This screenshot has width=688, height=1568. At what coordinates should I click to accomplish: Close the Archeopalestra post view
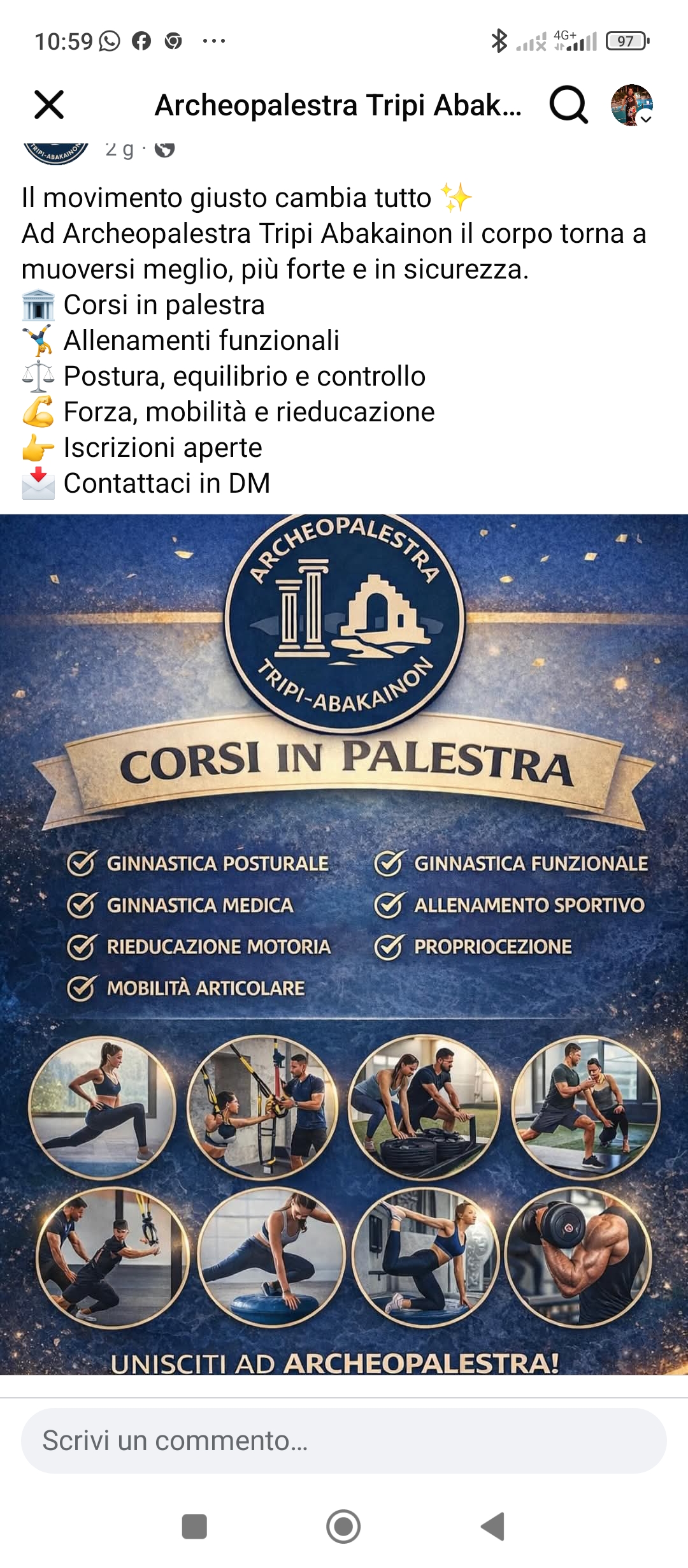(x=49, y=105)
